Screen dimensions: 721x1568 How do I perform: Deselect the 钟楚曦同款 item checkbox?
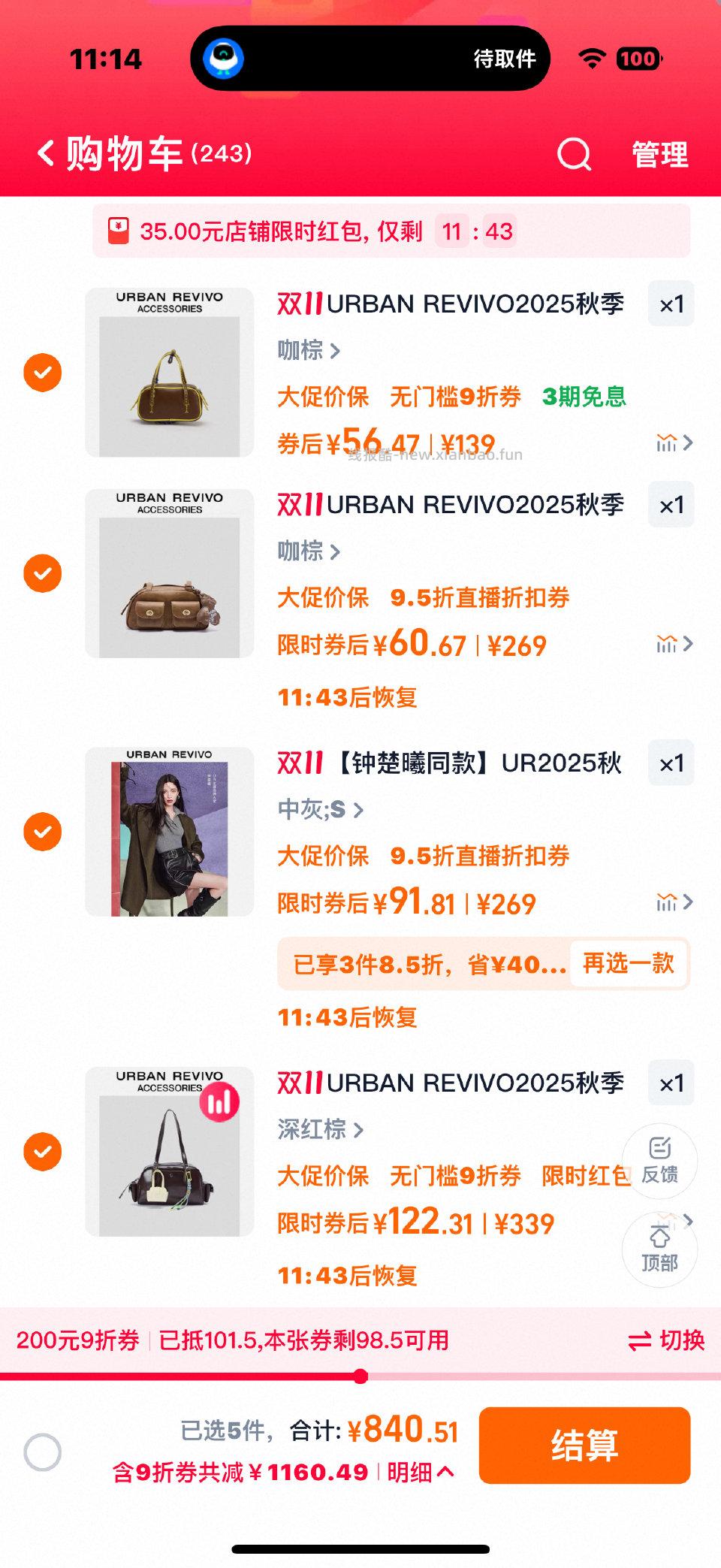click(44, 833)
